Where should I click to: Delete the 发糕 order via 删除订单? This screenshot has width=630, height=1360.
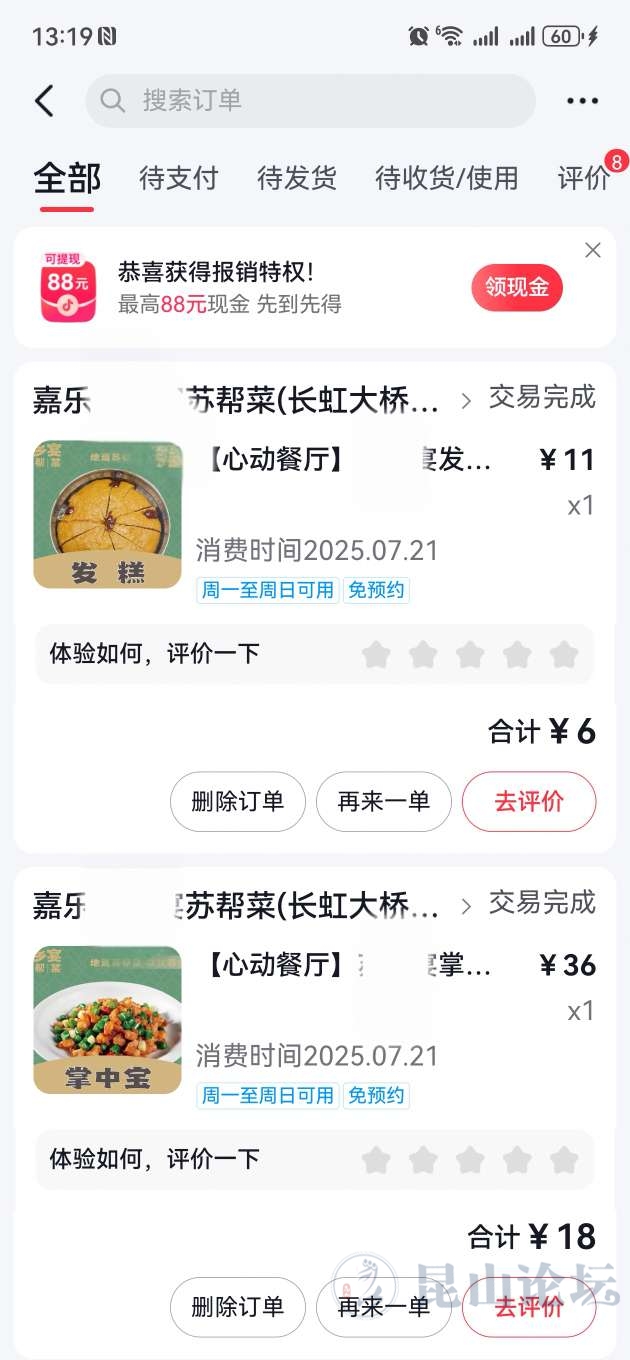click(x=237, y=801)
